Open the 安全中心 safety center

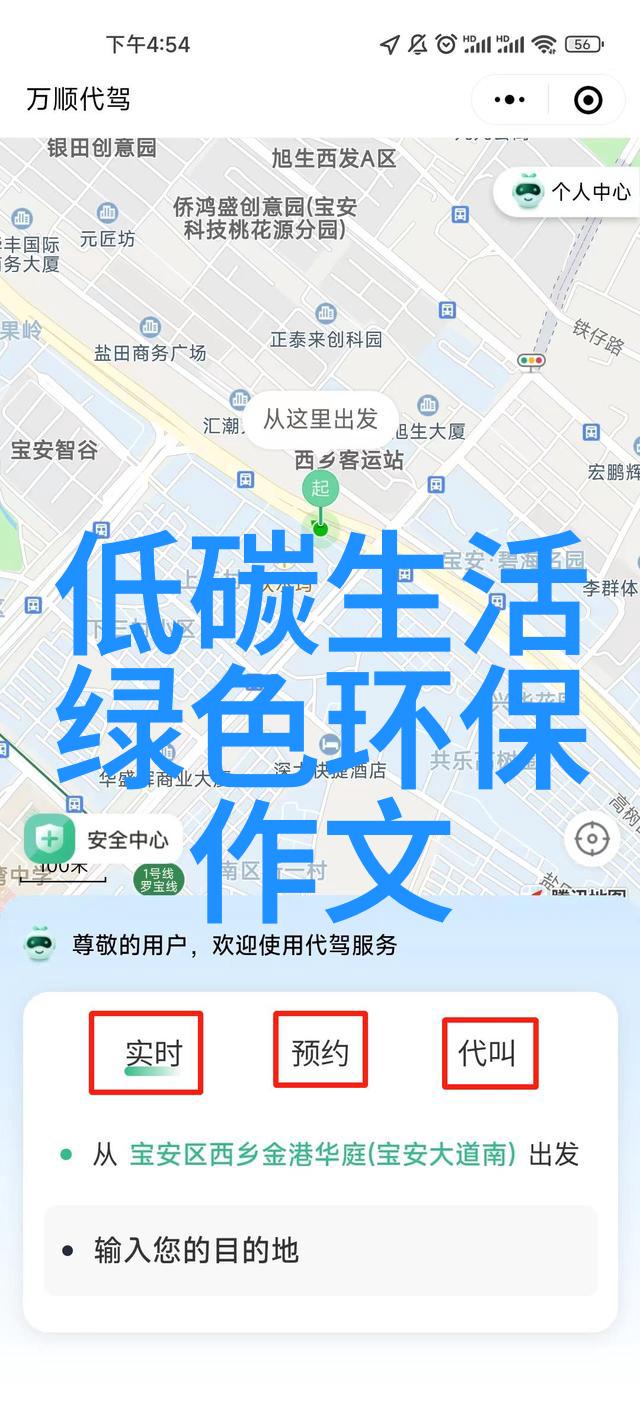(x=98, y=839)
